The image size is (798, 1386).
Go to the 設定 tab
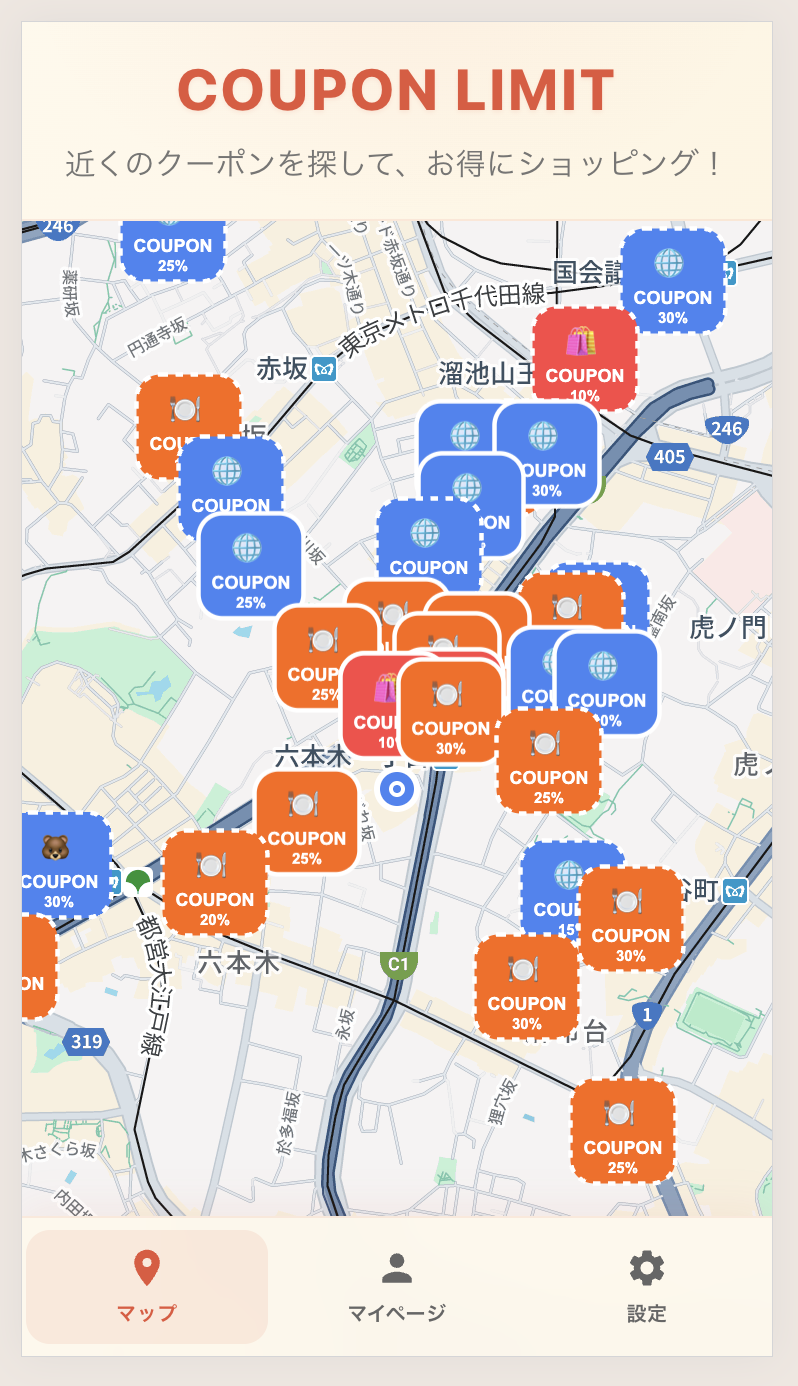click(x=646, y=1286)
